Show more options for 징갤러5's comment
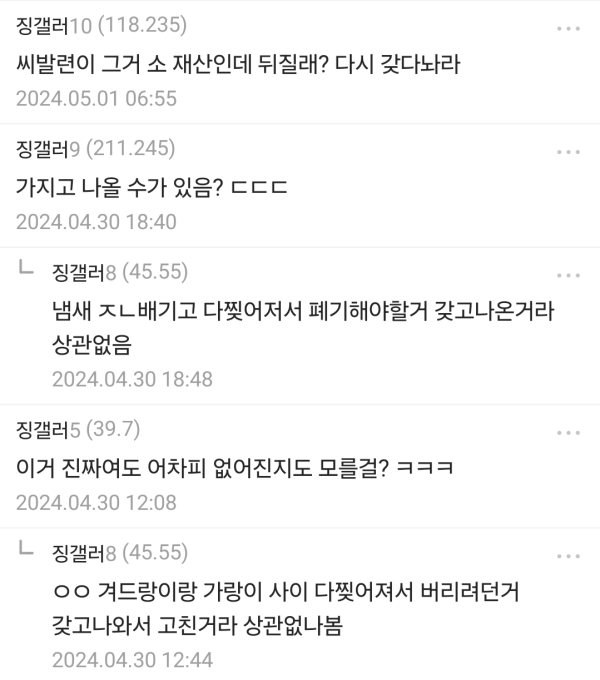Viewport: 600px width, 680px height. [x=568, y=433]
